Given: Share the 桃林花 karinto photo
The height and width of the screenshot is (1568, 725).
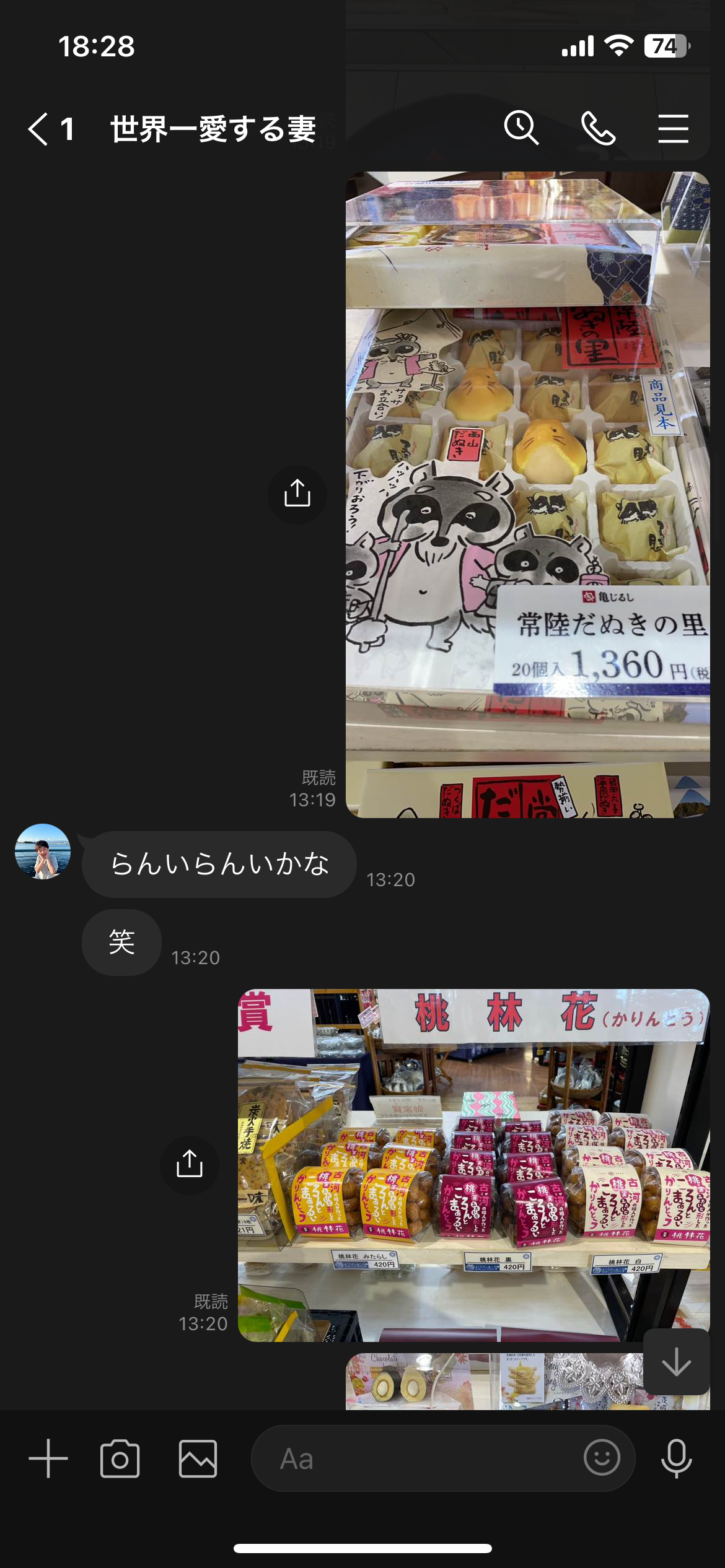Looking at the screenshot, I should 190,1164.
